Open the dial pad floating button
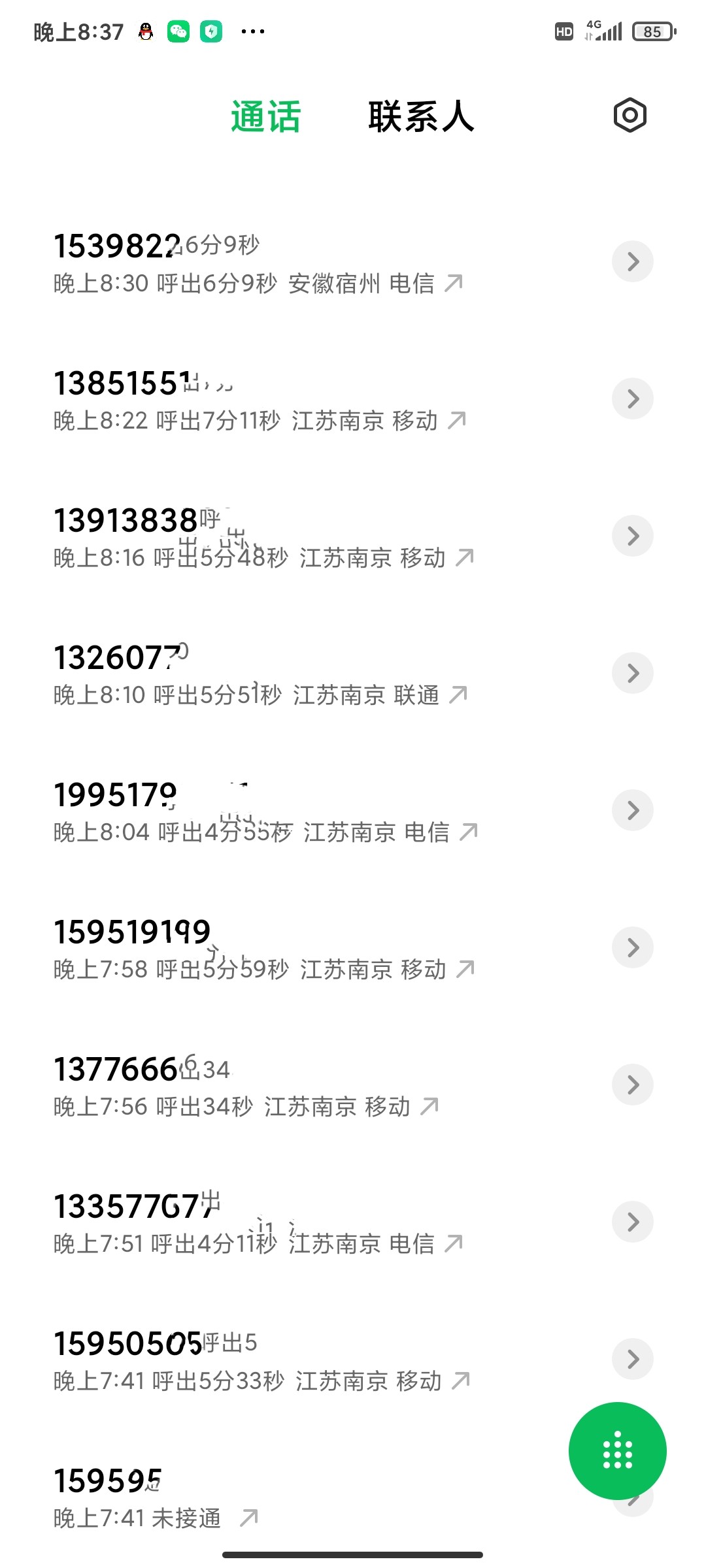Image resolution: width=706 pixels, height=1568 pixels. click(617, 1450)
